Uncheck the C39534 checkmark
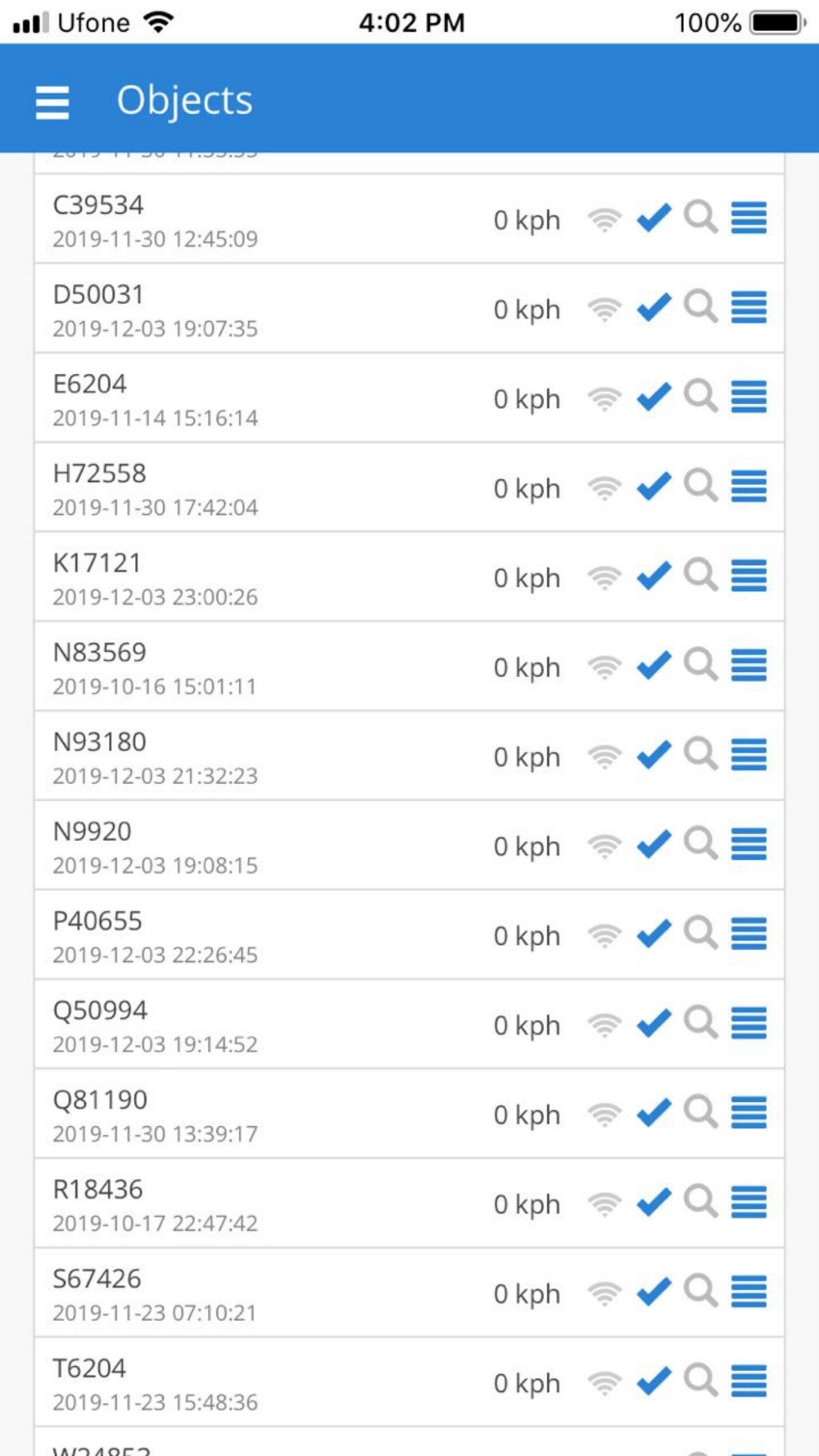This screenshot has width=819, height=1456. (654, 219)
